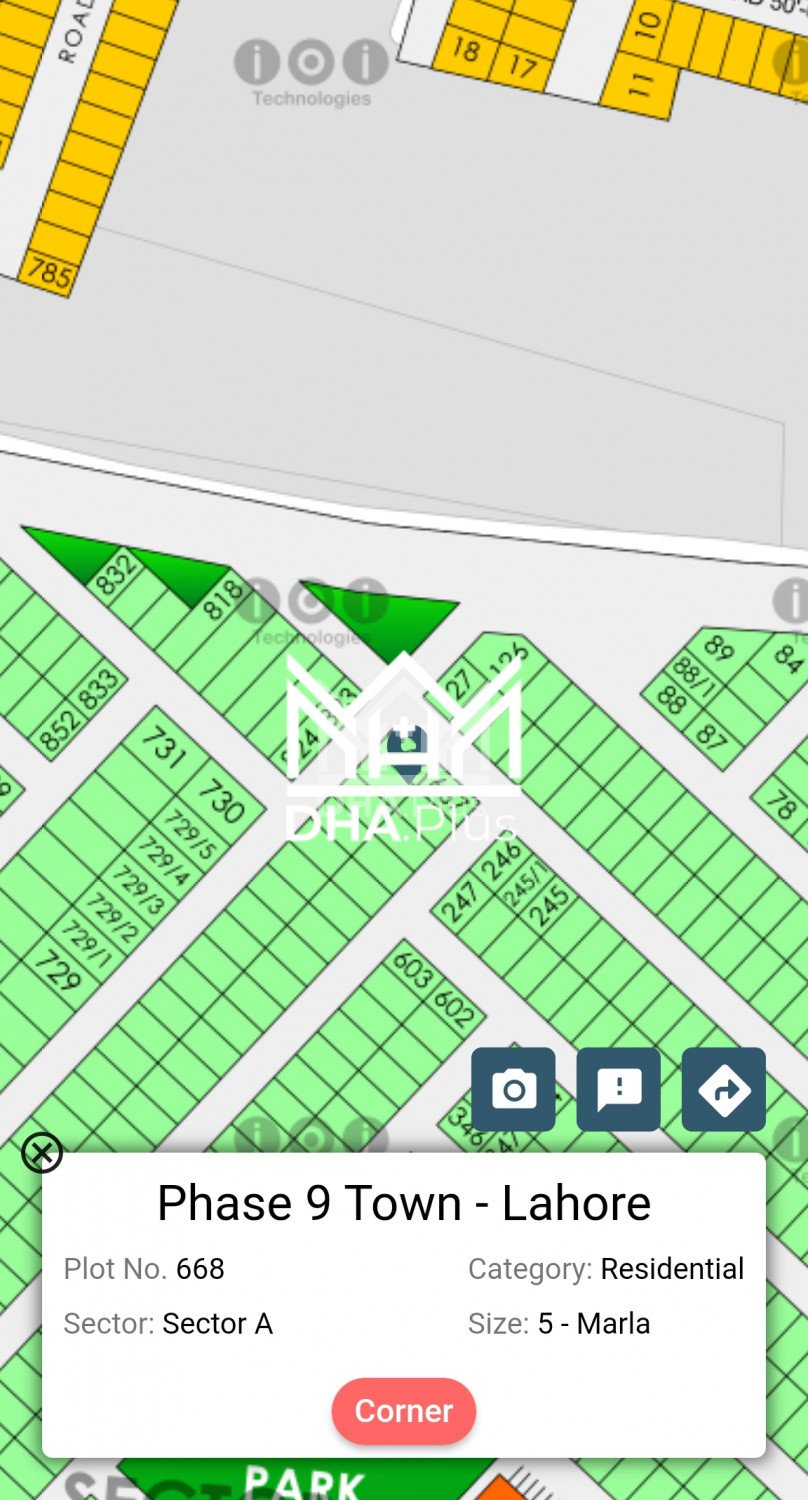The height and width of the screenshot is (1500, 808).
Task: Tap the camera snapshot button
Action: (513, 1089)
